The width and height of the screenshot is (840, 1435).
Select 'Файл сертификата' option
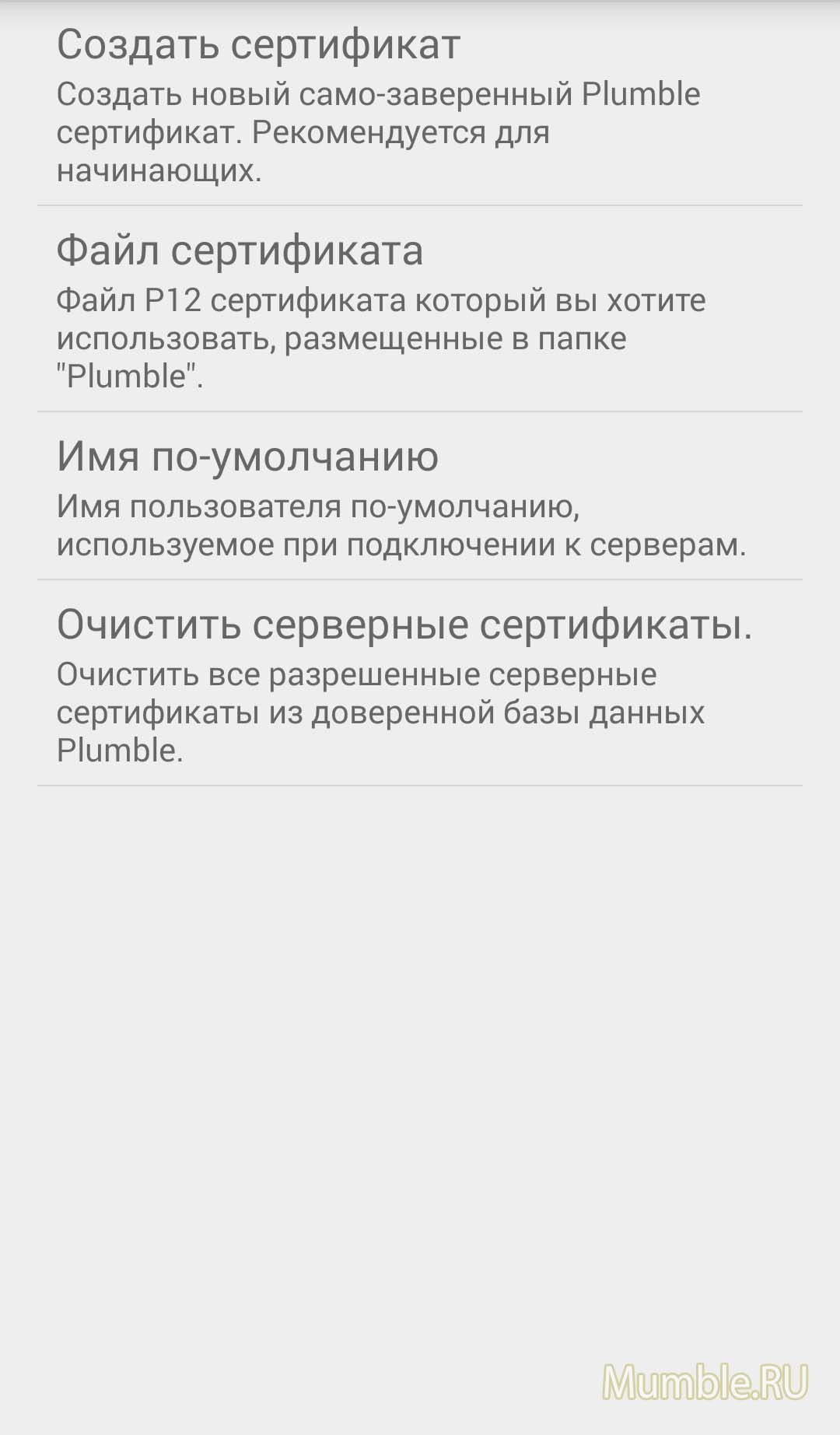tap(420, 310)
